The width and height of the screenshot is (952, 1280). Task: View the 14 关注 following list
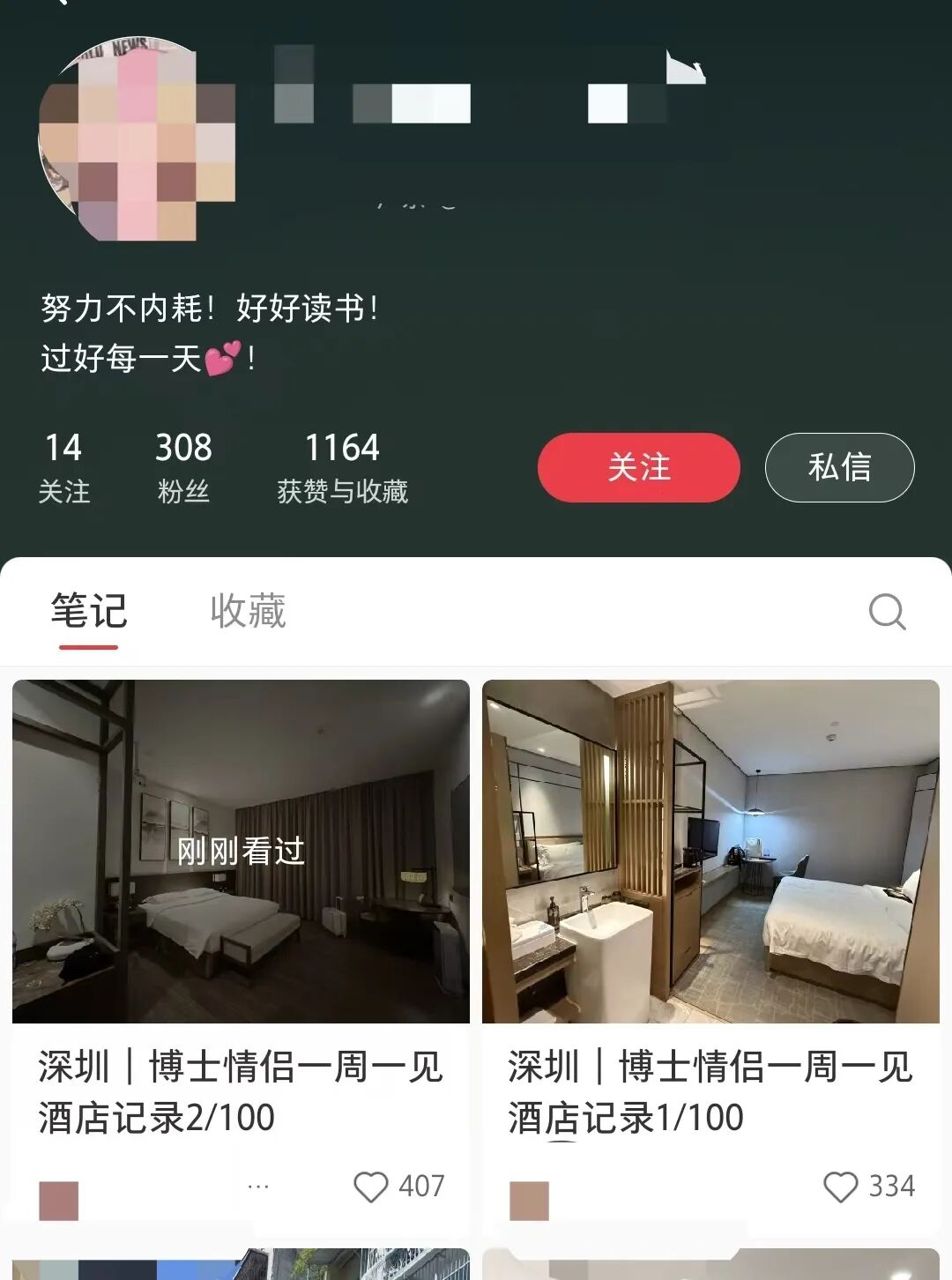63,467
